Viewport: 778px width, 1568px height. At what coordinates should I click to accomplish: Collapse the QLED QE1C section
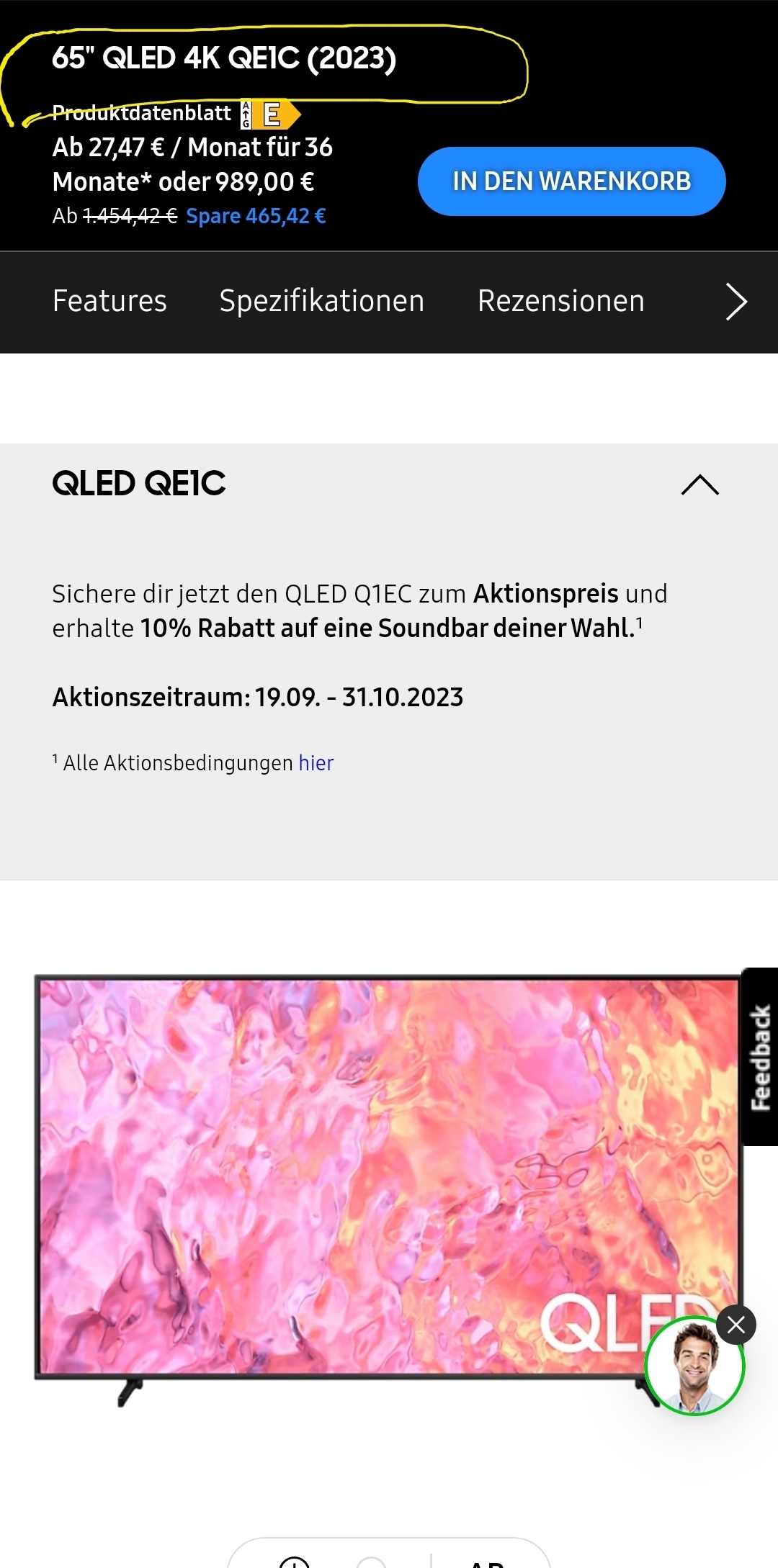click(700, 485)
